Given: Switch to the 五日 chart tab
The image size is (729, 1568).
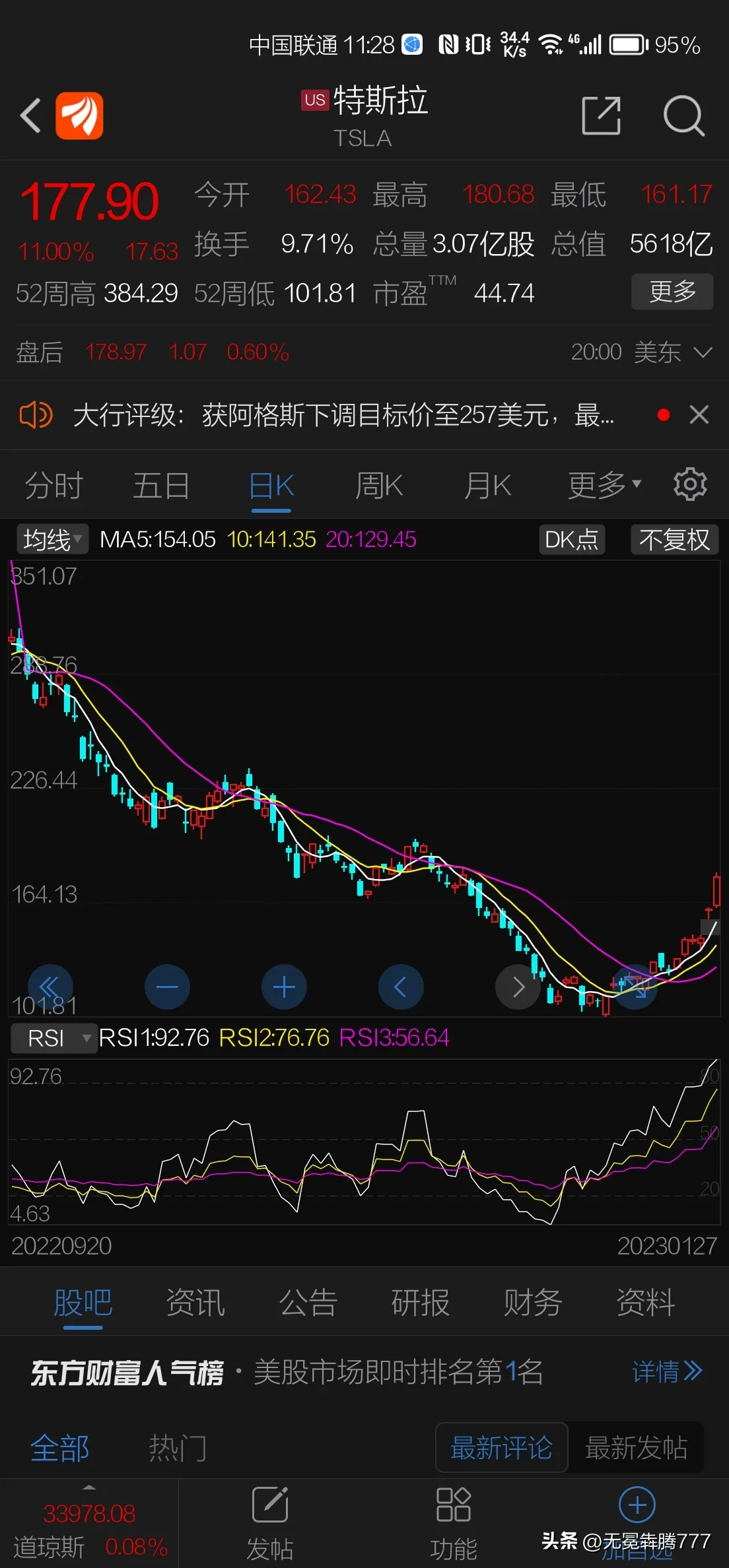Looking at the screenshot, I should coord(162,486).
